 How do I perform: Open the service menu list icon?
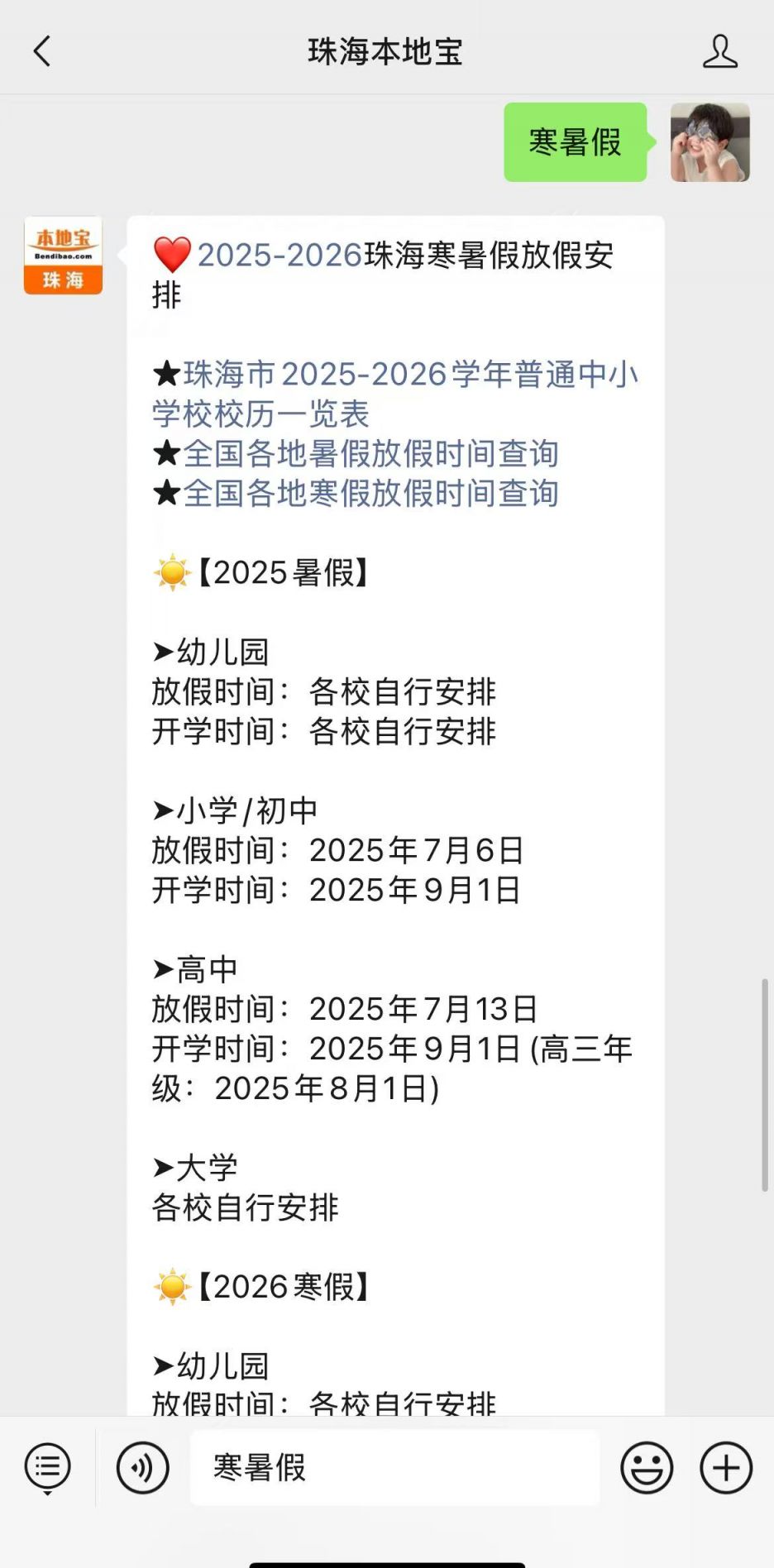47,1467
